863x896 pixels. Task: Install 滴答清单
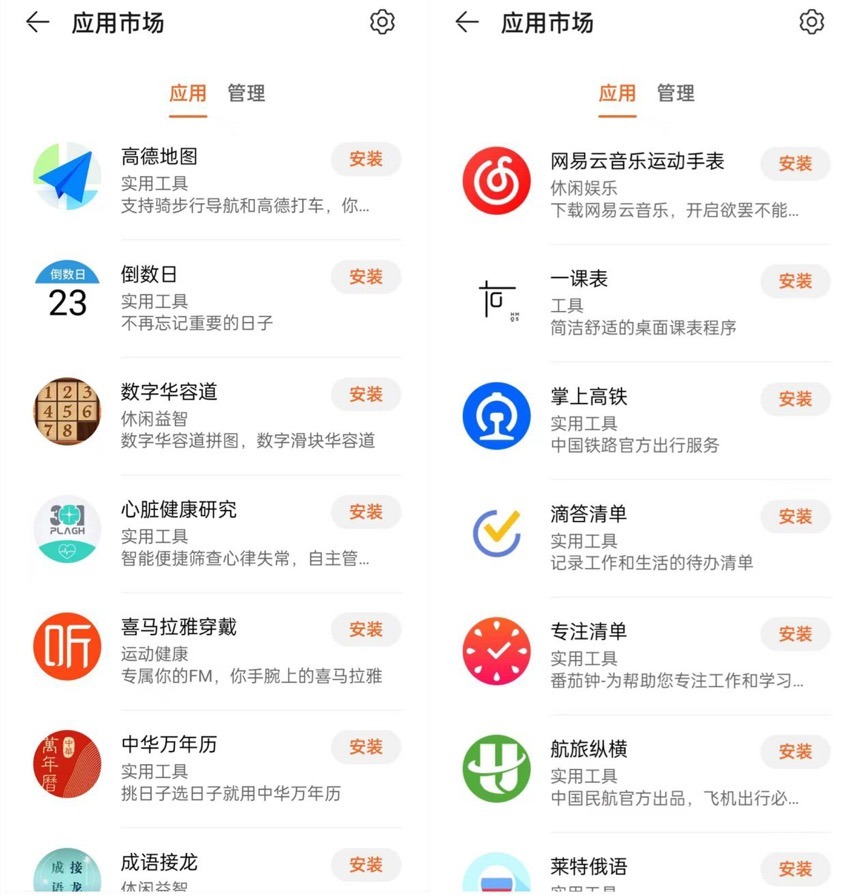coord(795,517)
